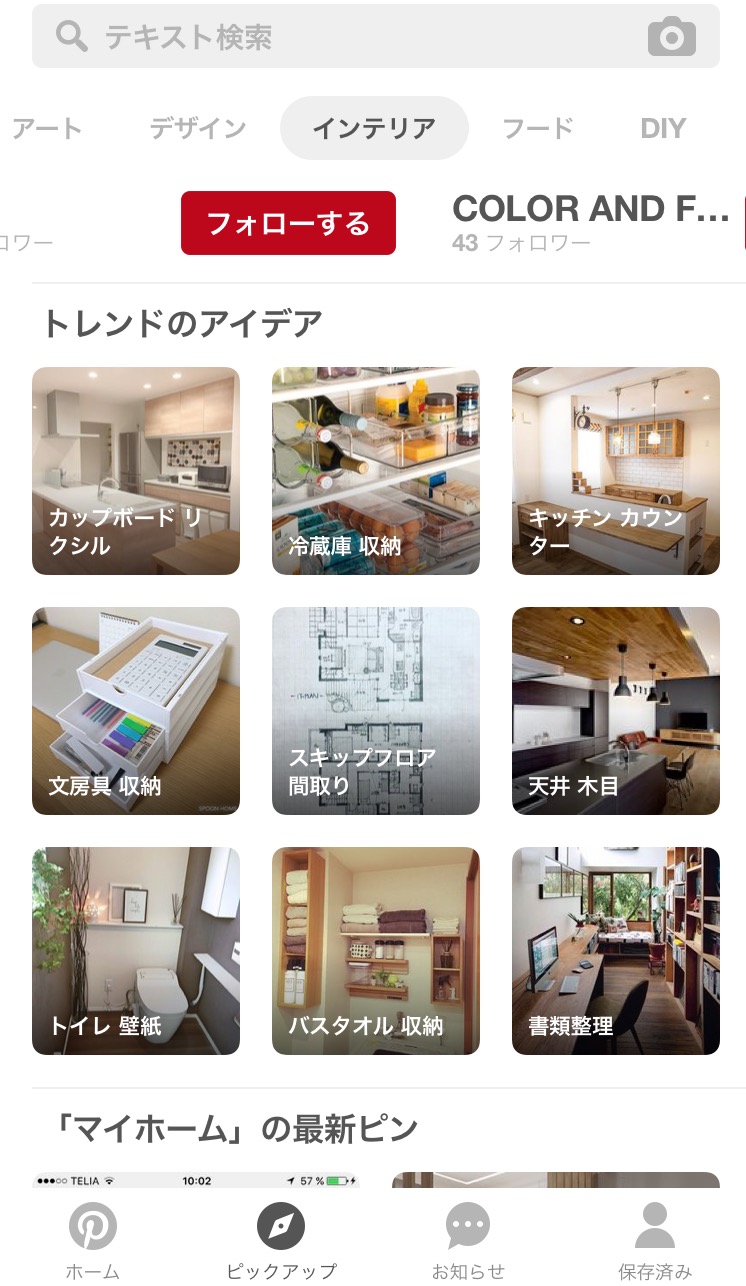Open the 天井 木目 idea tile
Viewport: 746px width, 1286px height.
tap(616, 711)
